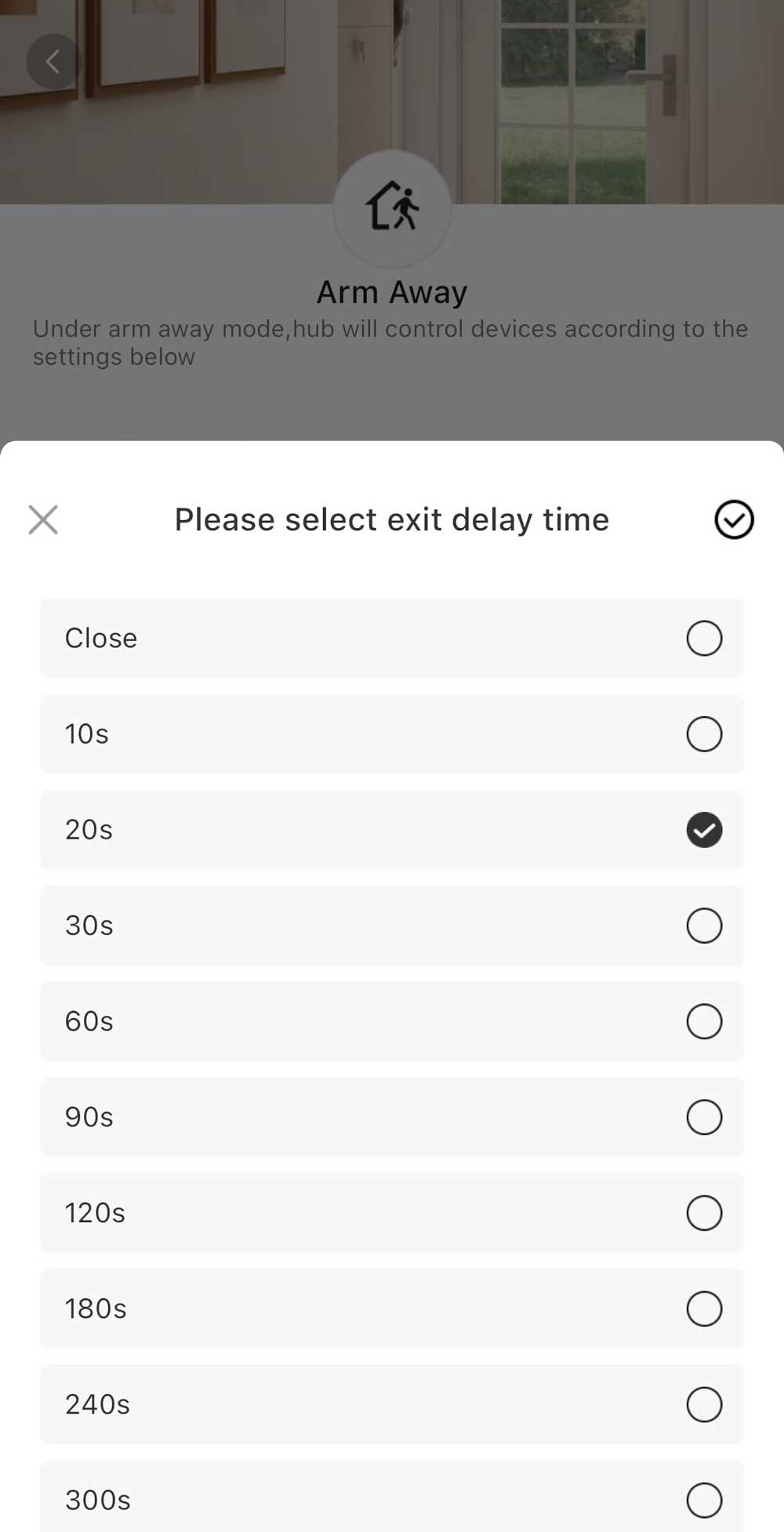Screen dimensions: 784x1532
Task: Select the 300s option
Action: pos(704,1500)
